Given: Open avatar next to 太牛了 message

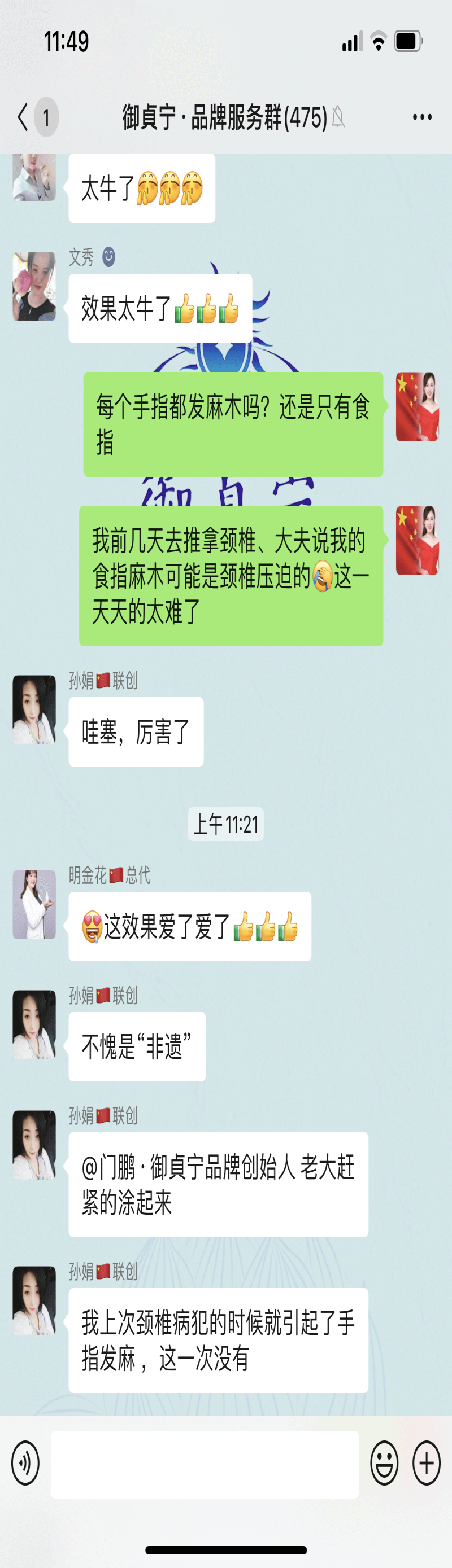Looking at the screenshot, I should pyautogui.click(x=34, y=178).
